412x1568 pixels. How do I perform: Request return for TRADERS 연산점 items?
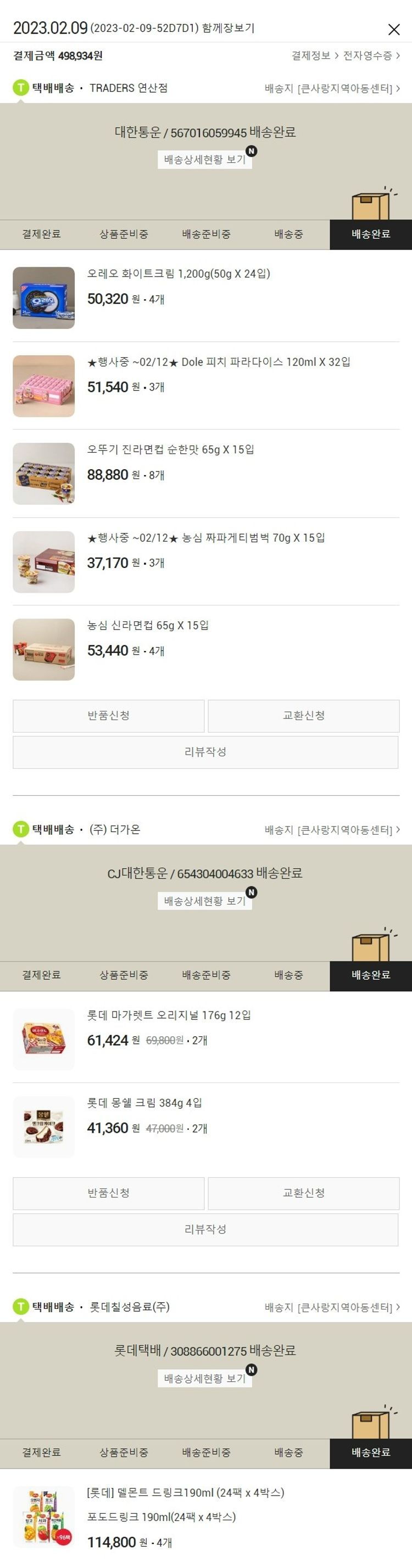tap(108, 716)
